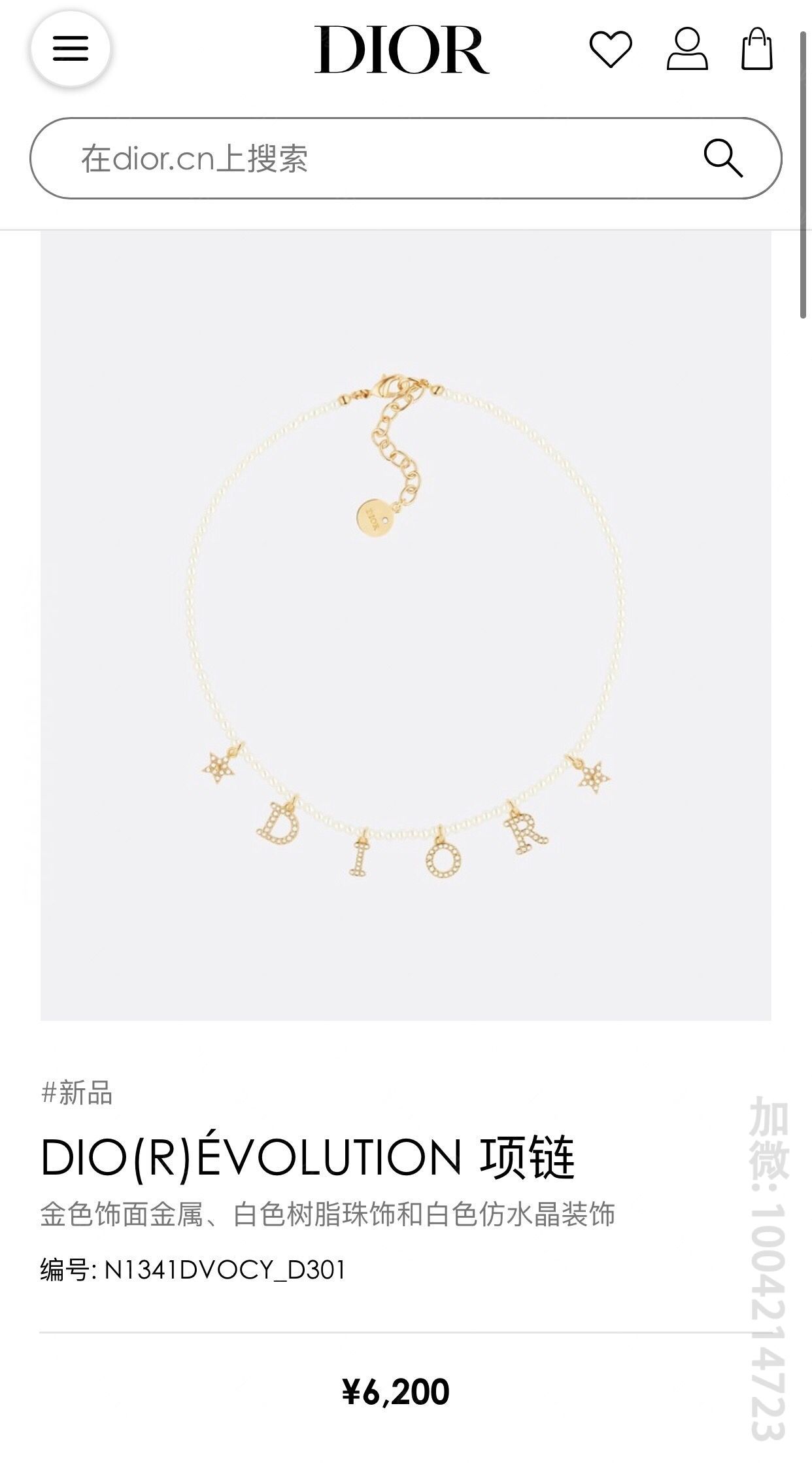
Task: Open the account profile icon
Action: [686, 49]
